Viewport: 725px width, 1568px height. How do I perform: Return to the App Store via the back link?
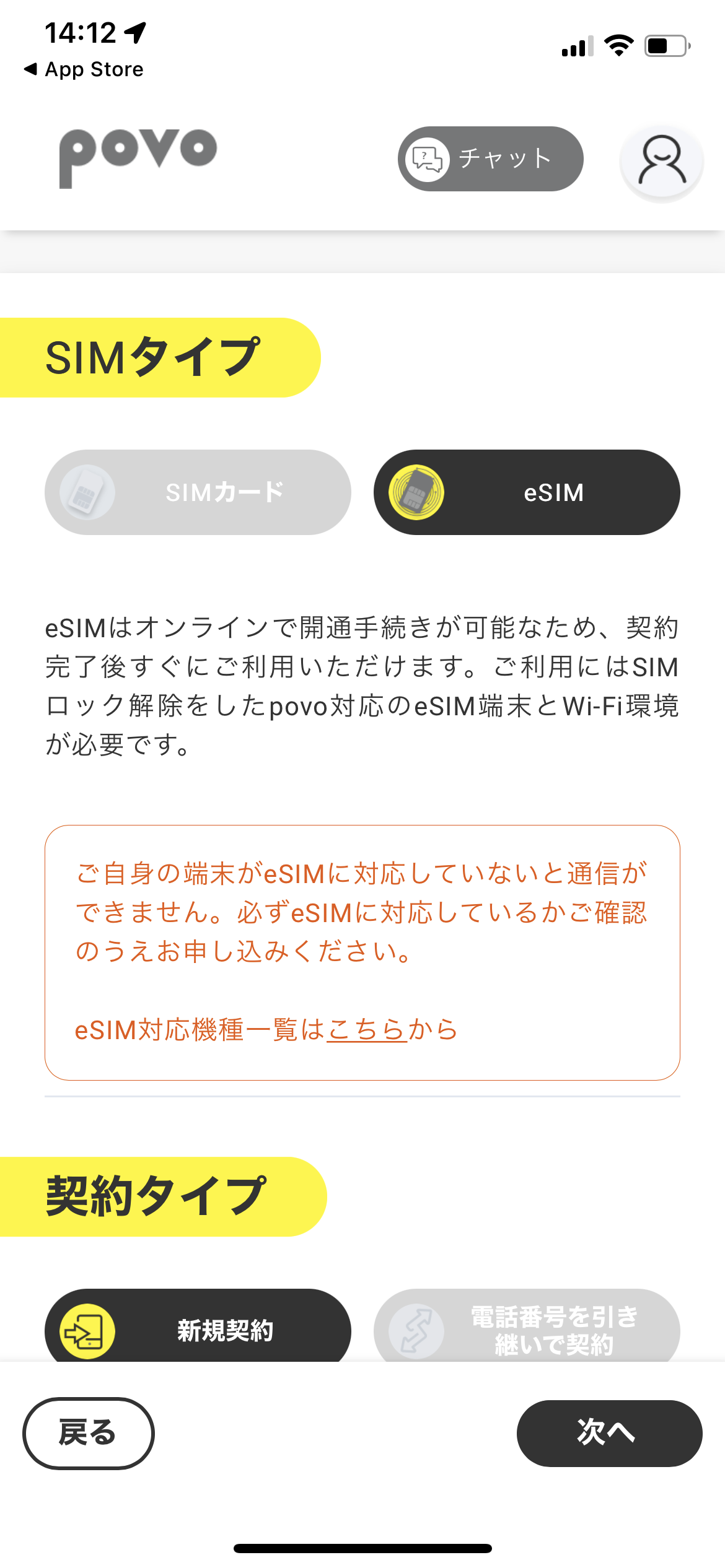pyautogui.click(x=84, y=69)
